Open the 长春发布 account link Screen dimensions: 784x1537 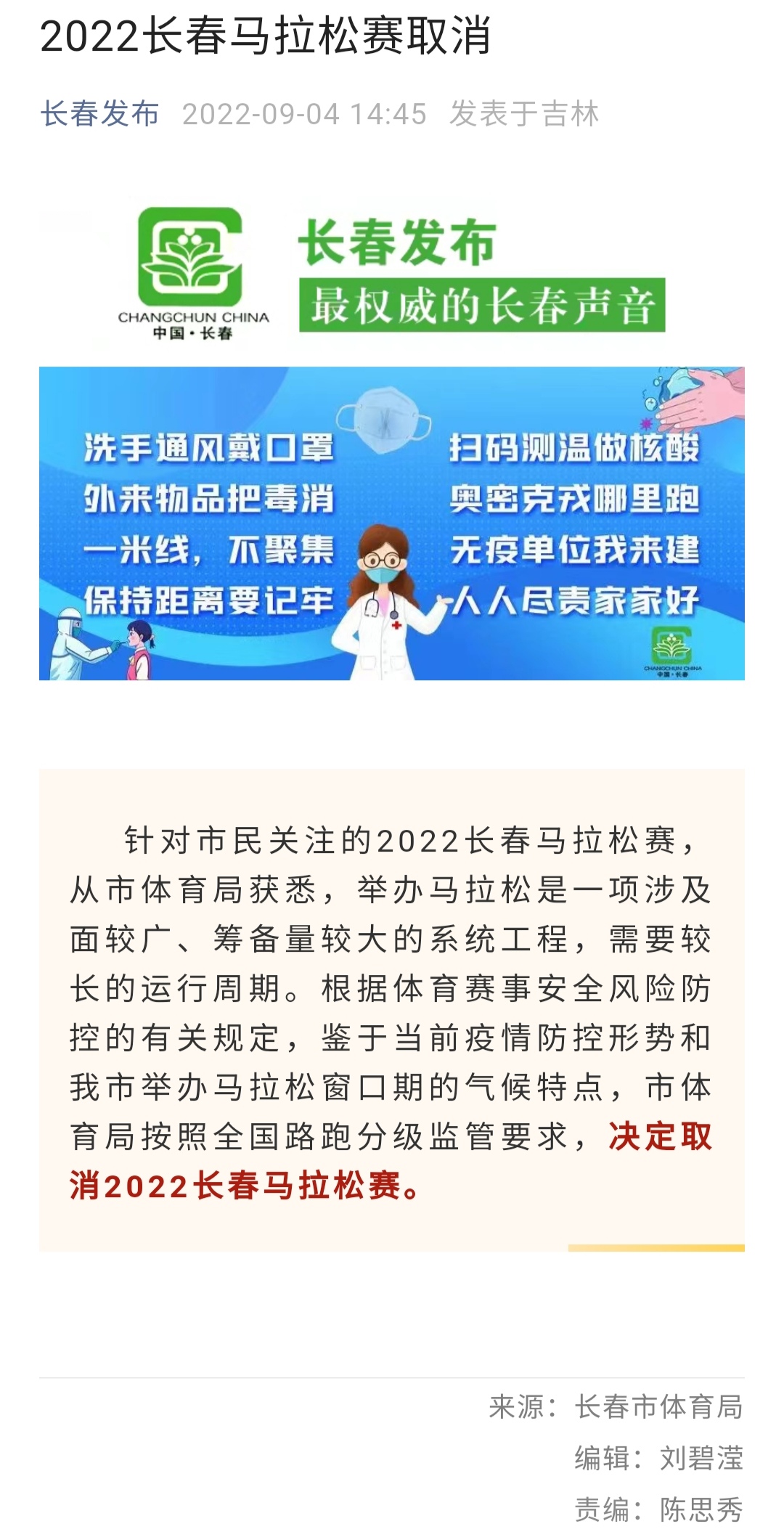[99, 114]
